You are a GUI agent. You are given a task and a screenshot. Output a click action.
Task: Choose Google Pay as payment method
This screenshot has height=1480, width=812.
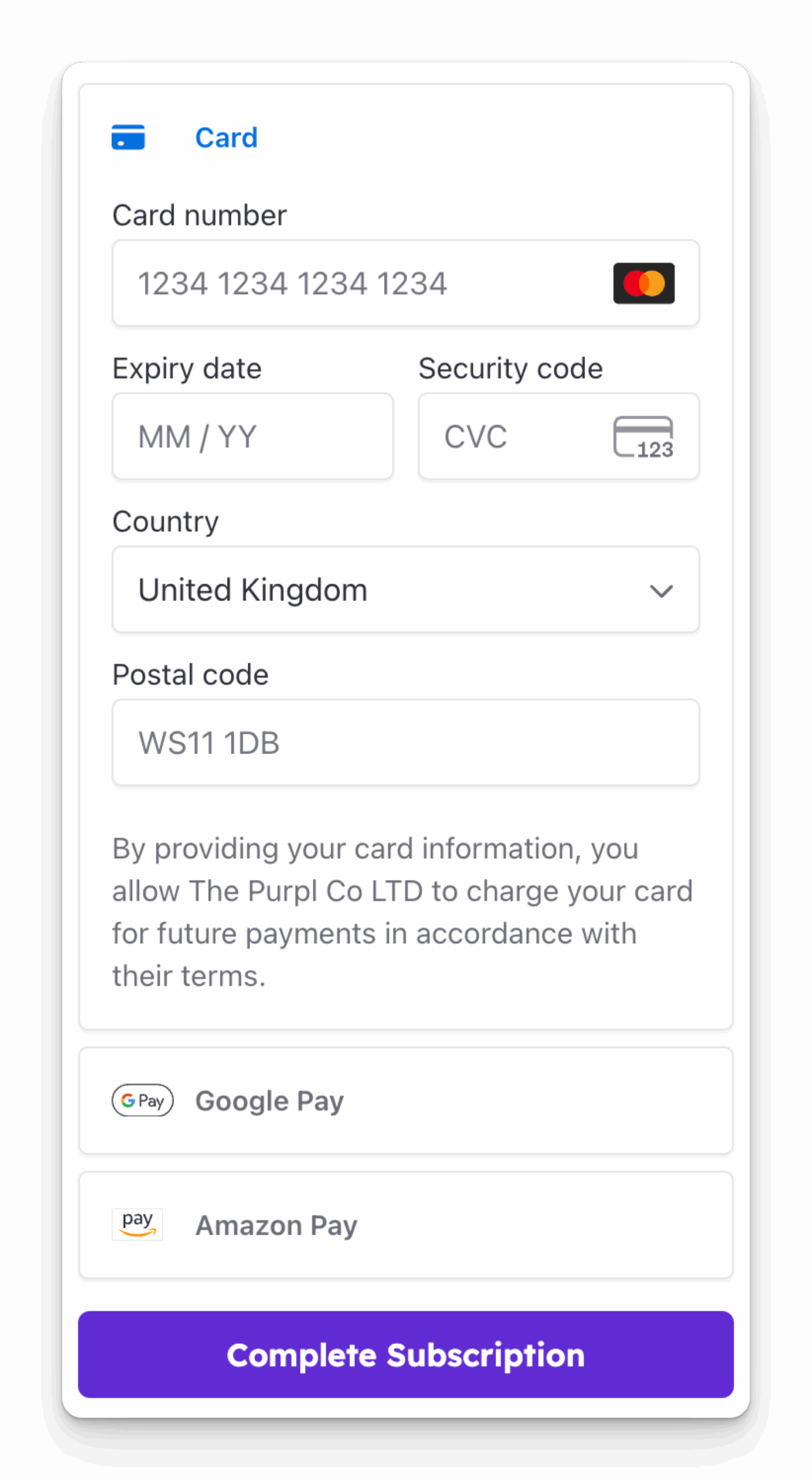click(406, 1100)
